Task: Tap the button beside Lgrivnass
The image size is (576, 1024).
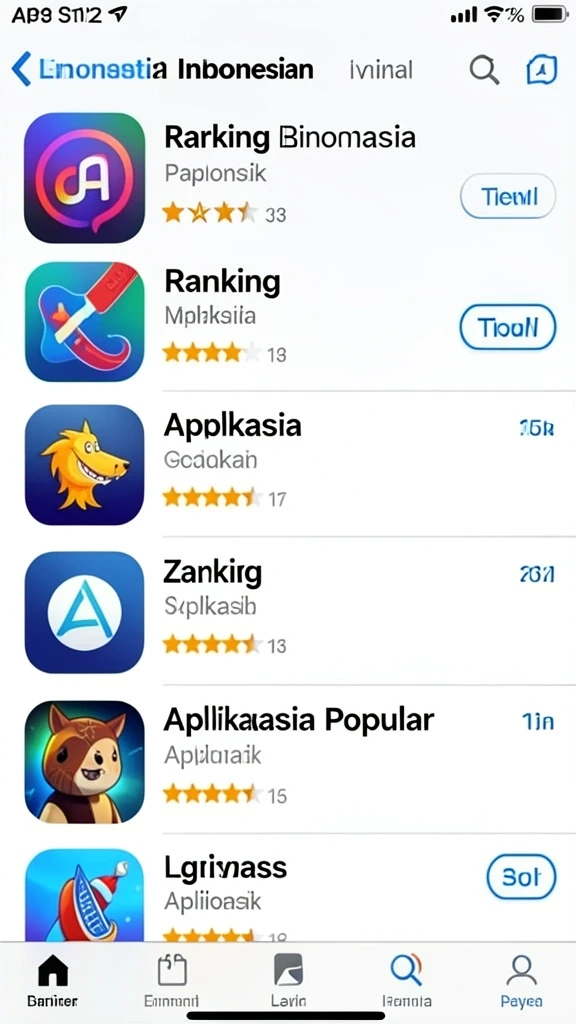Action: [x=521, y=878]
